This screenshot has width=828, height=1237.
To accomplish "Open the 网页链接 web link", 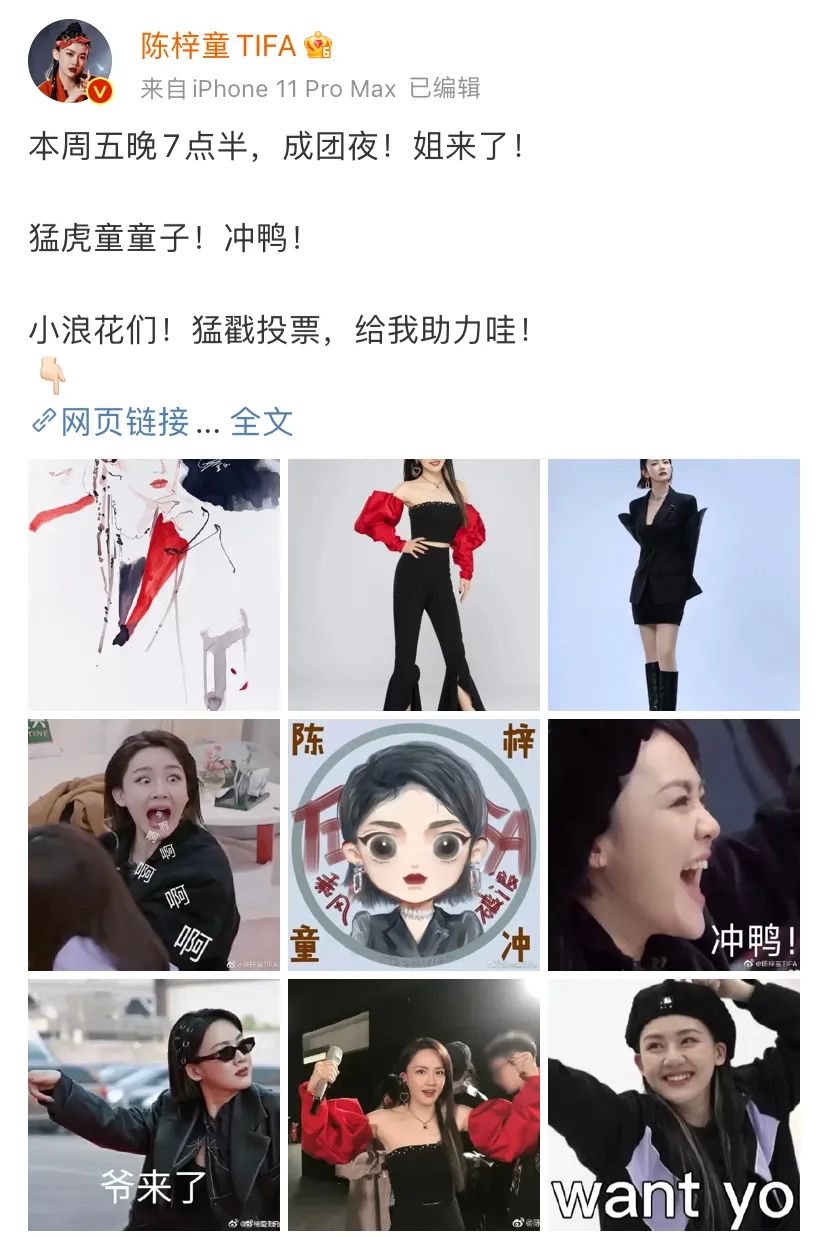I will (x=113, y=420).
